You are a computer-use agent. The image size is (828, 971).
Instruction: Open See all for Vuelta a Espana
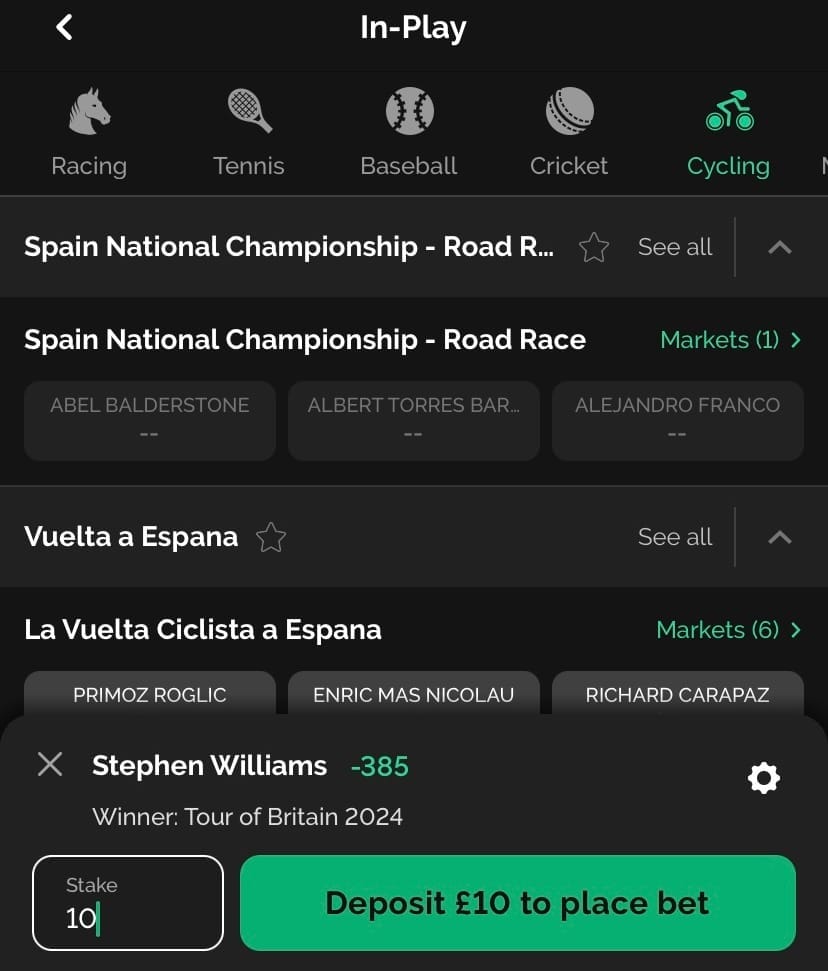pos(674,537)
